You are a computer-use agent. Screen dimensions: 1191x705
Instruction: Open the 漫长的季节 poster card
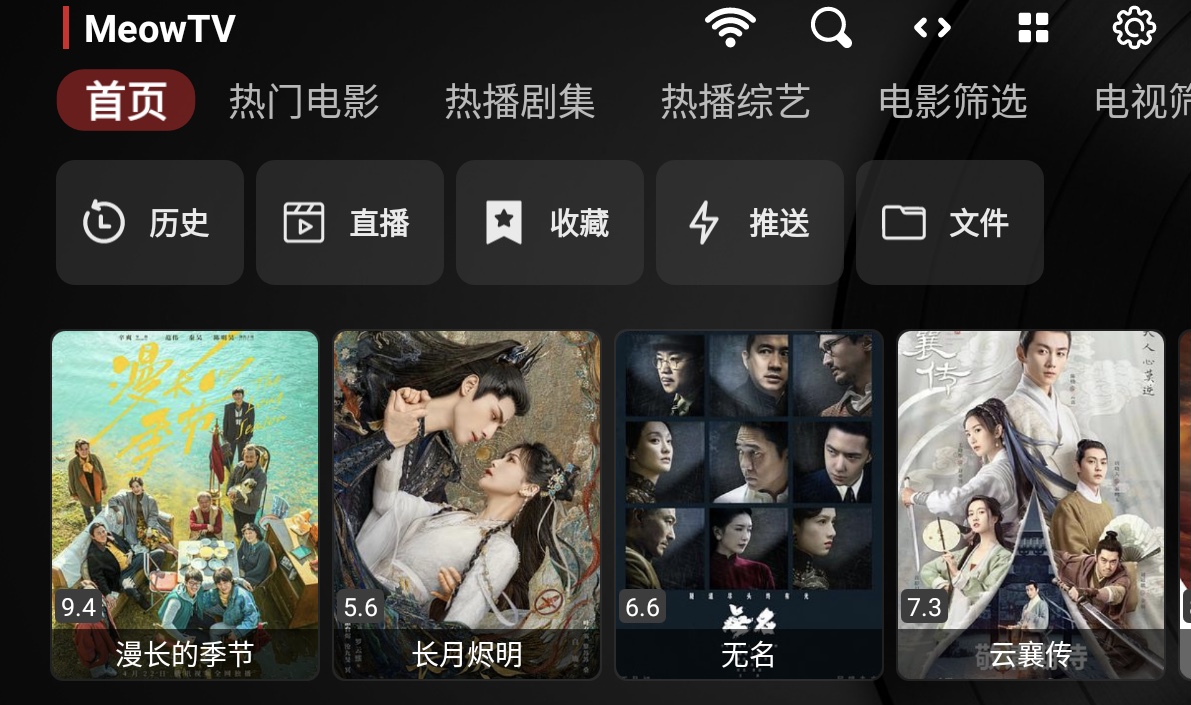(x=185, y=505)
